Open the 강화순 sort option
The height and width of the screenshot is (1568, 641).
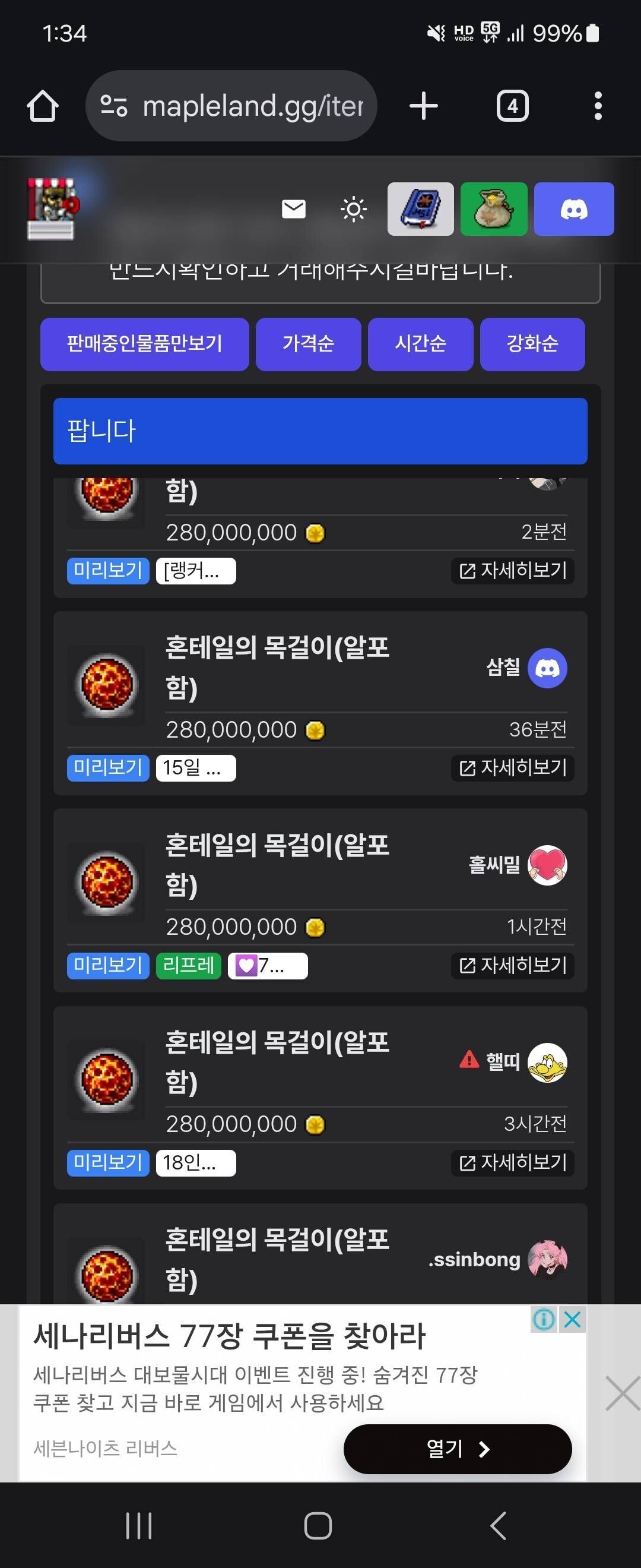532,344
